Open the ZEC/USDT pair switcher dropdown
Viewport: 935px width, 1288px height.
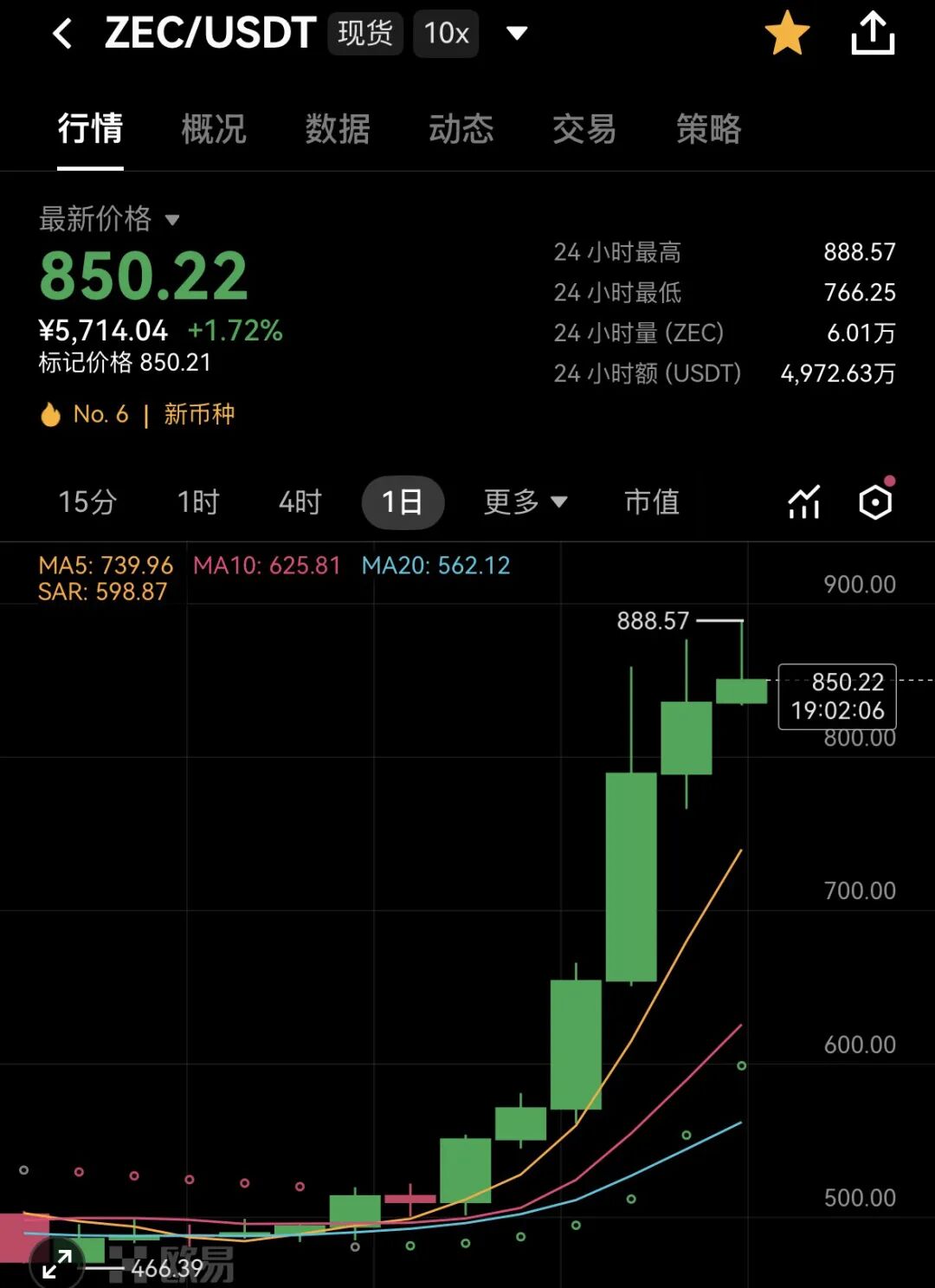pos(517,34)
